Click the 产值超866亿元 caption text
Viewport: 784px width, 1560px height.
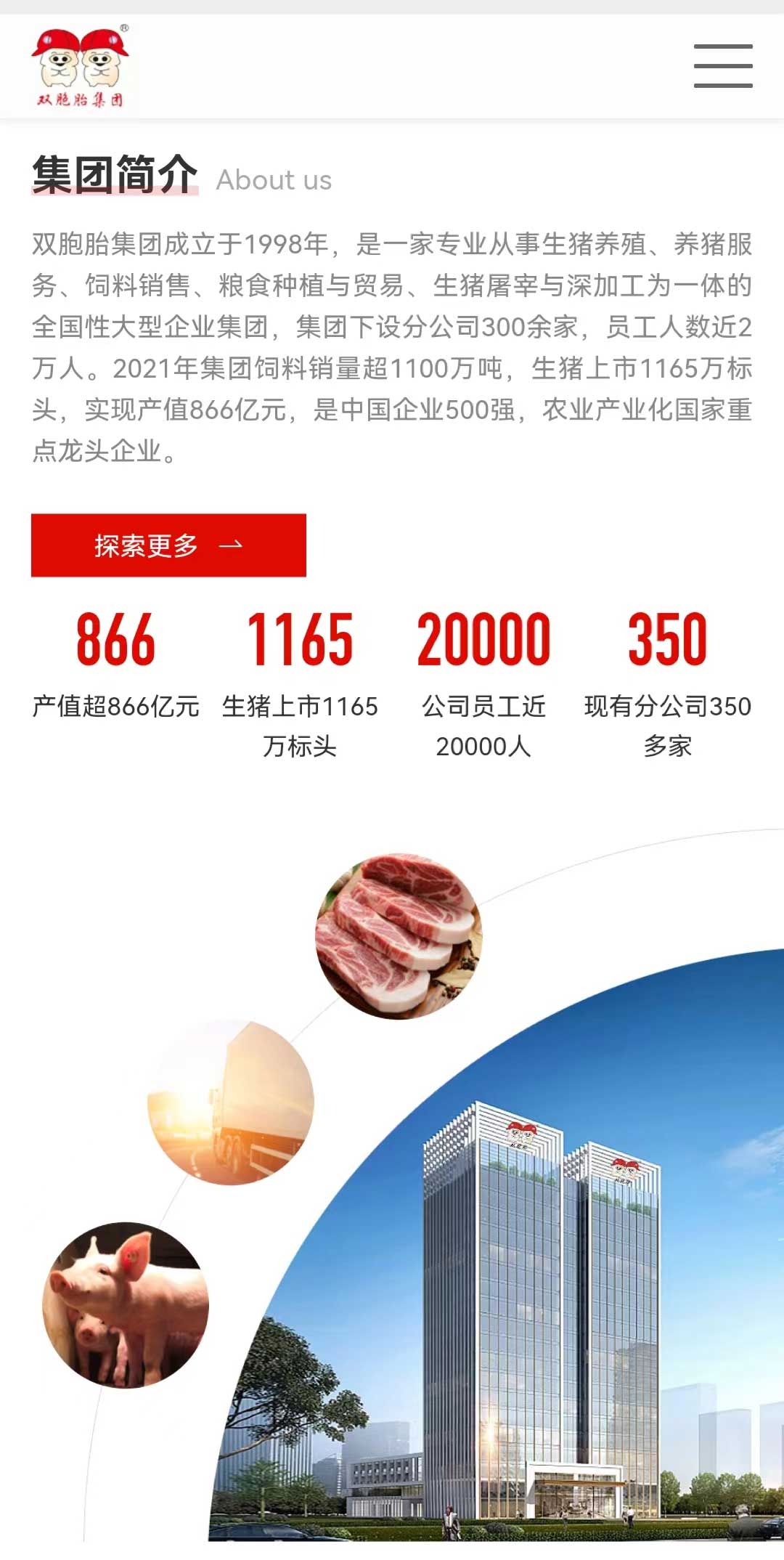[x=116, y=706]
